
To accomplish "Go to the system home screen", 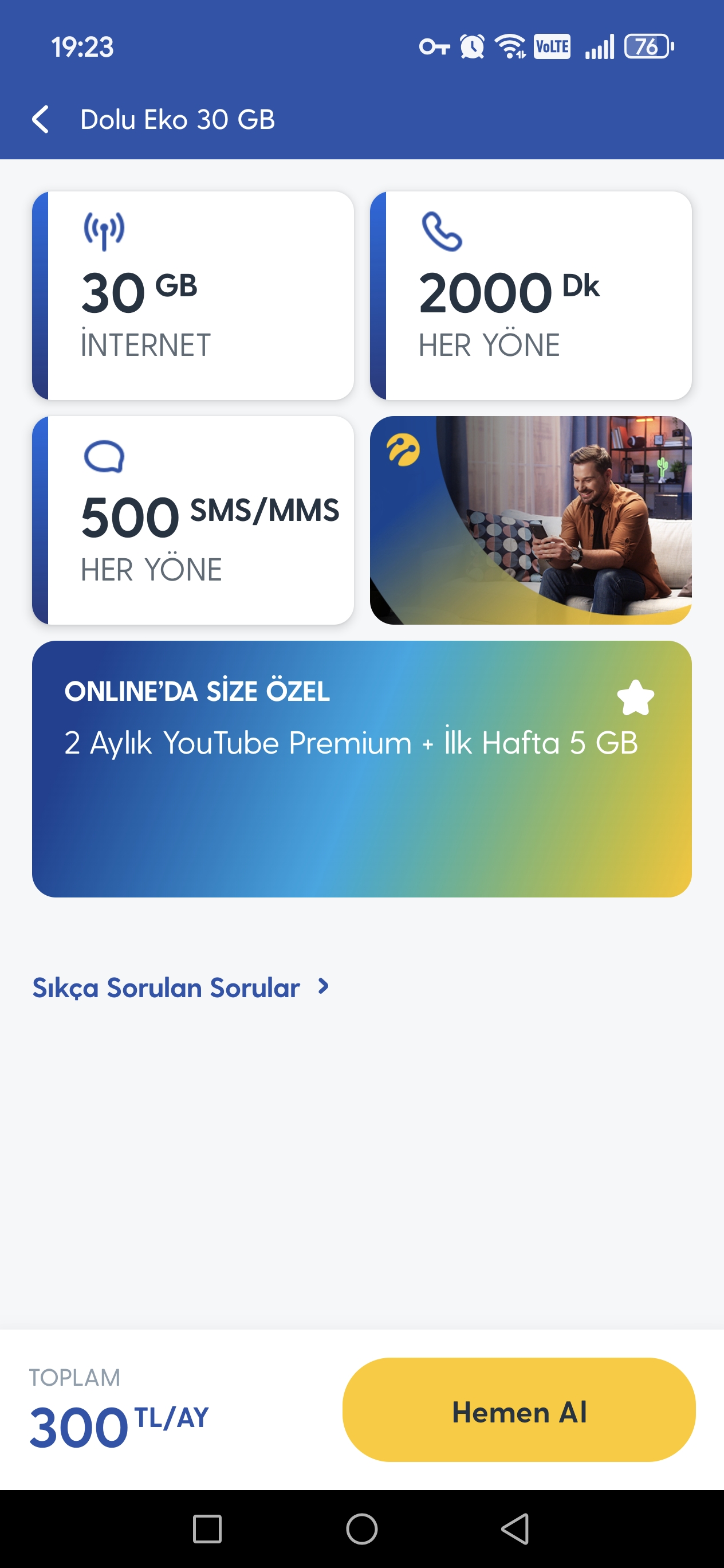I will tap(361, 1529).
